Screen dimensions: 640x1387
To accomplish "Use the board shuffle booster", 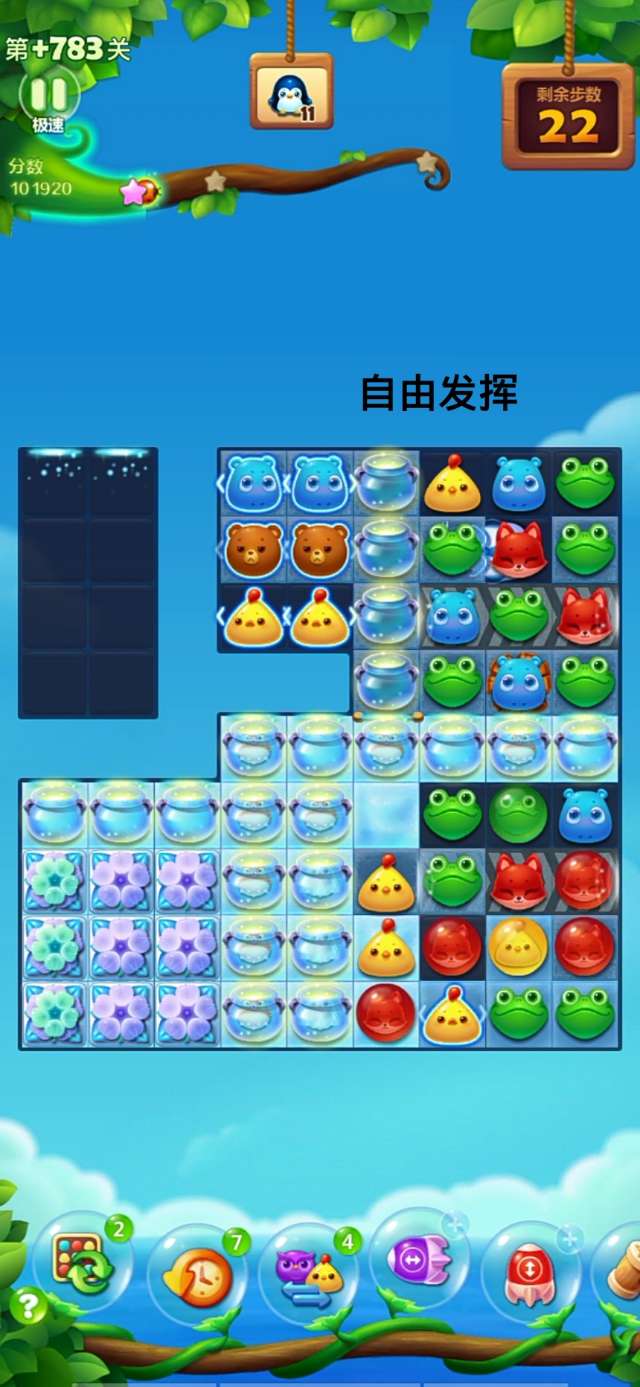I will [83, 1263].
